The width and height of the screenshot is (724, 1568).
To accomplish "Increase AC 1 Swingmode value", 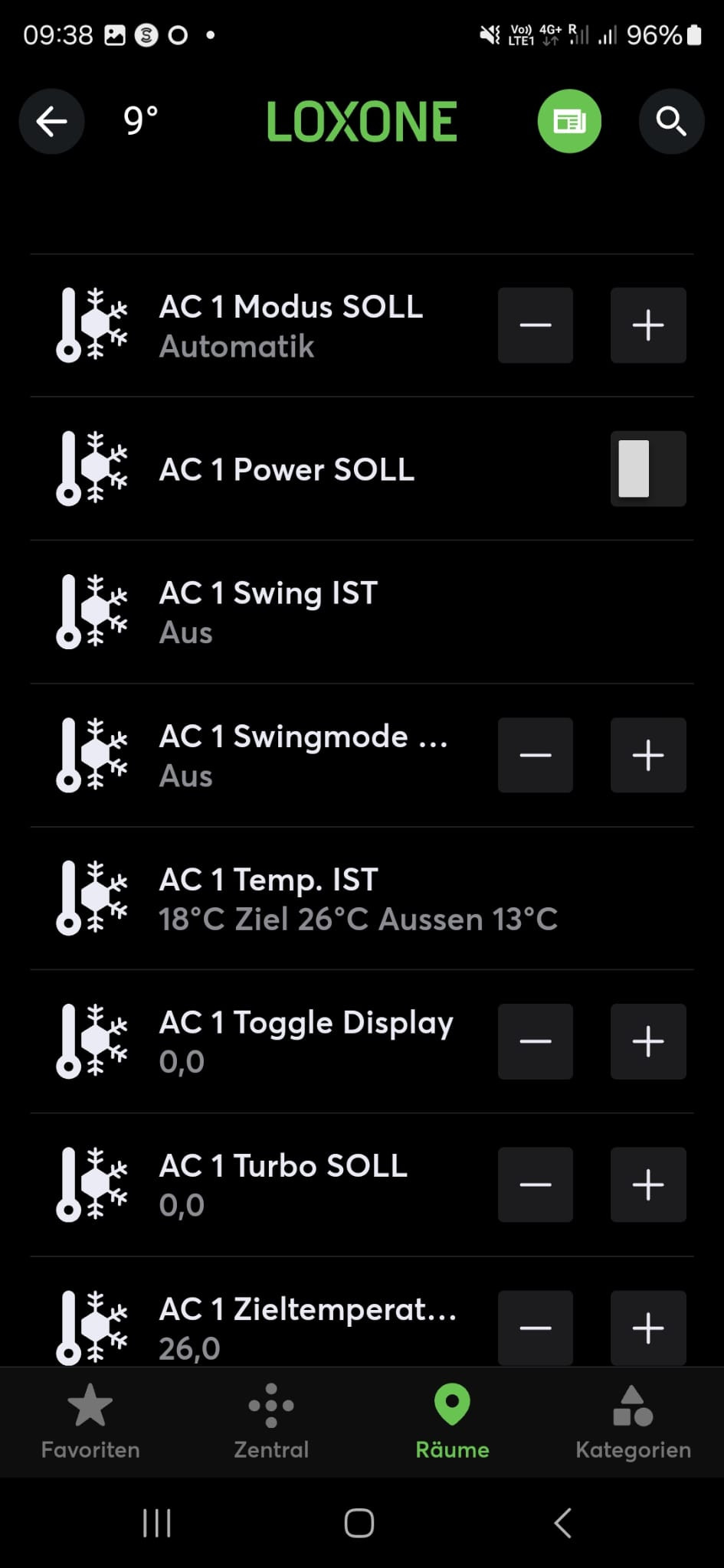I will tap(647, 755).
